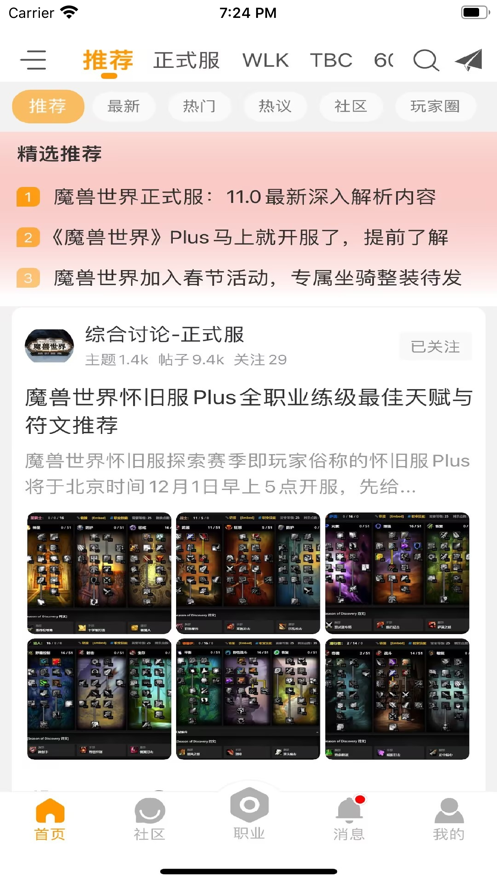This screenshot has height=883, width=497.
Task: Tap the 已关注 button for 综合讨论-正式服
Action: pyautogui.click(x=435, y=346)
